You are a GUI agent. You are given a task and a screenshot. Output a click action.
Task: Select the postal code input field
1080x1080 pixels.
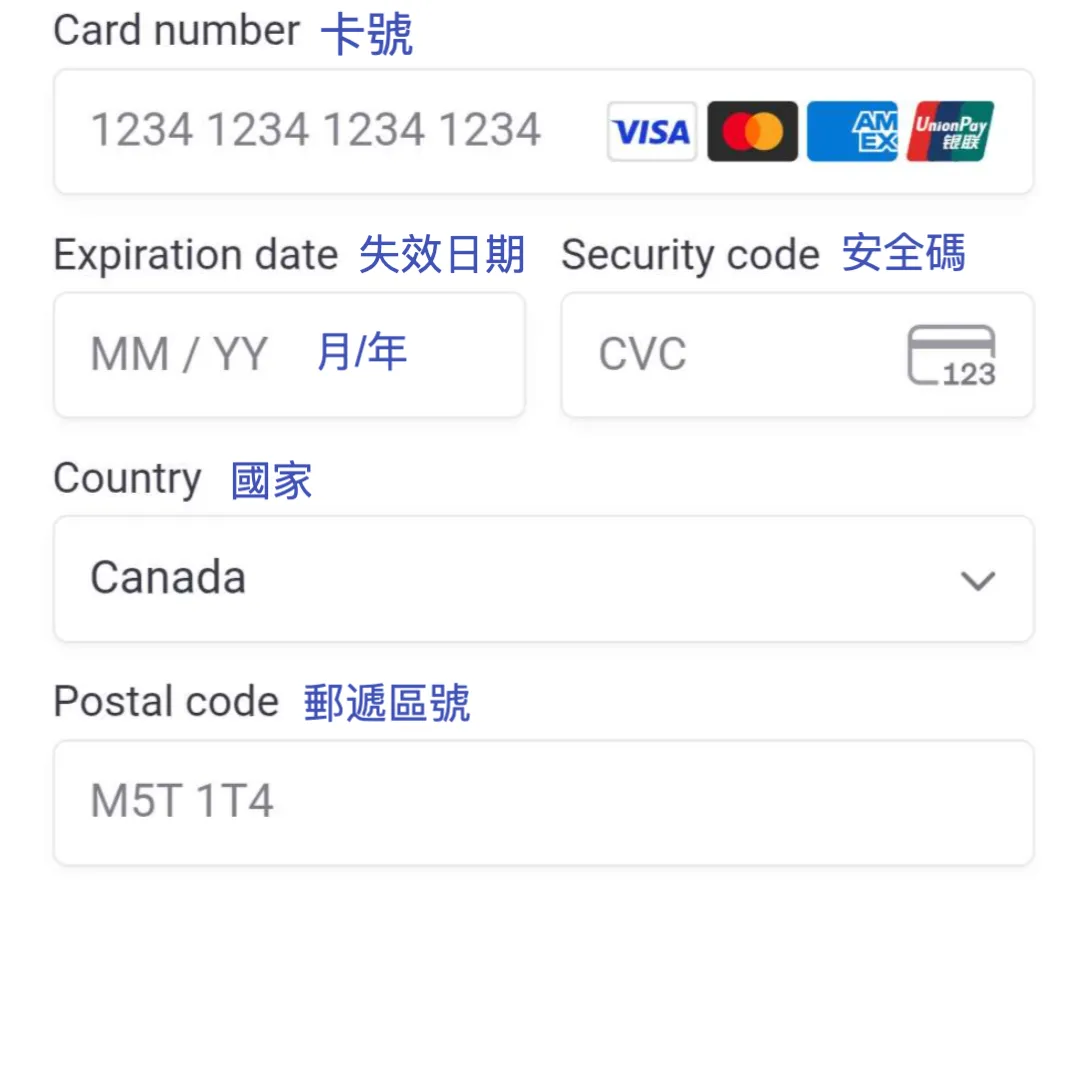543,802
